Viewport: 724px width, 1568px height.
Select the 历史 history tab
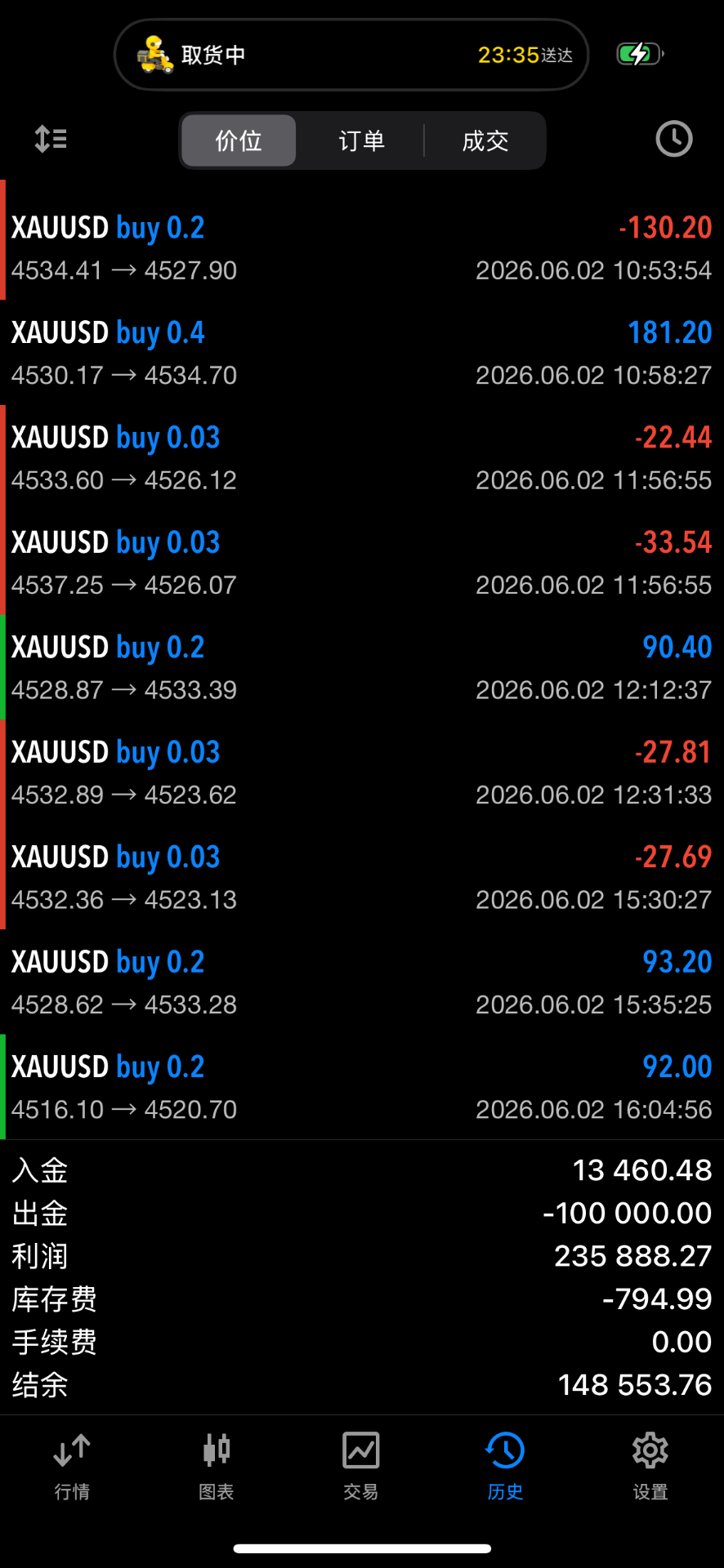[505, 1467]
